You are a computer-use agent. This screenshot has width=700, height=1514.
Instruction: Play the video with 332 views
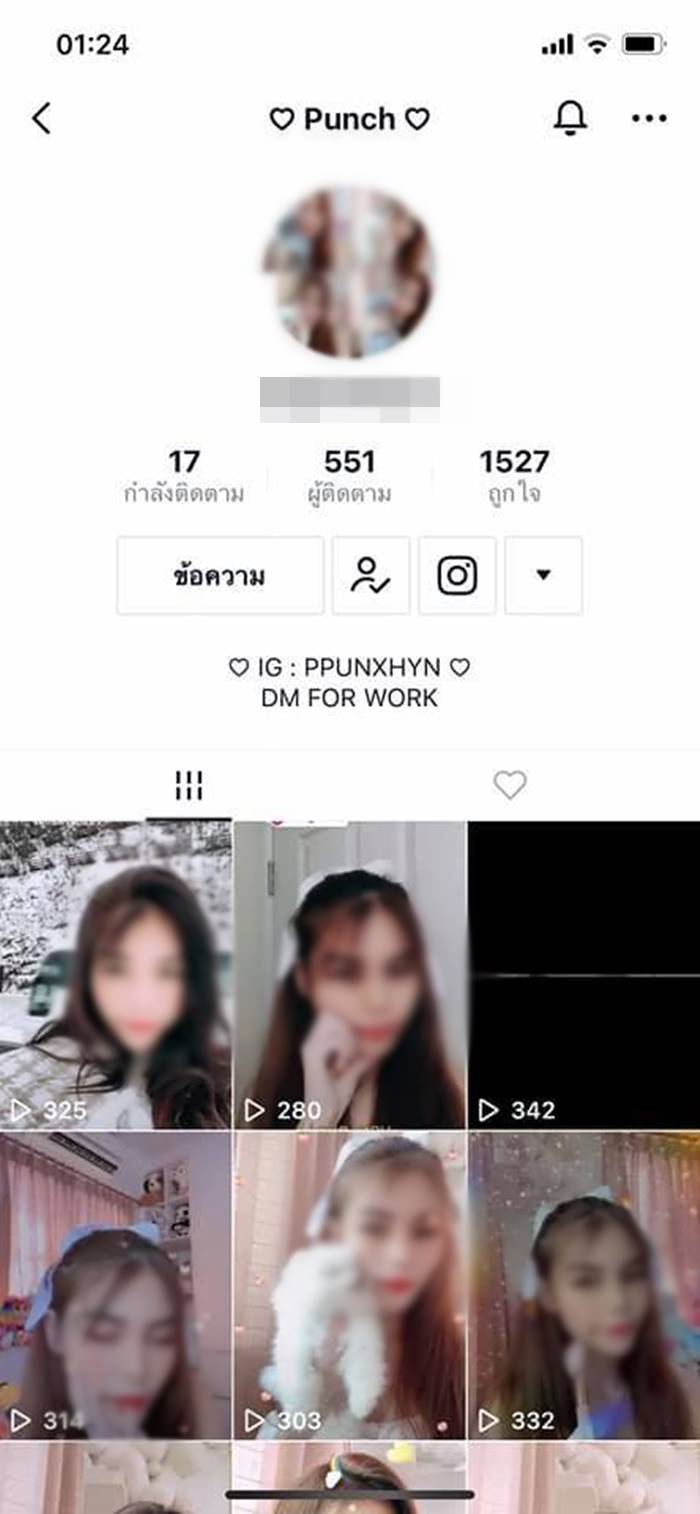(584, 1285)
